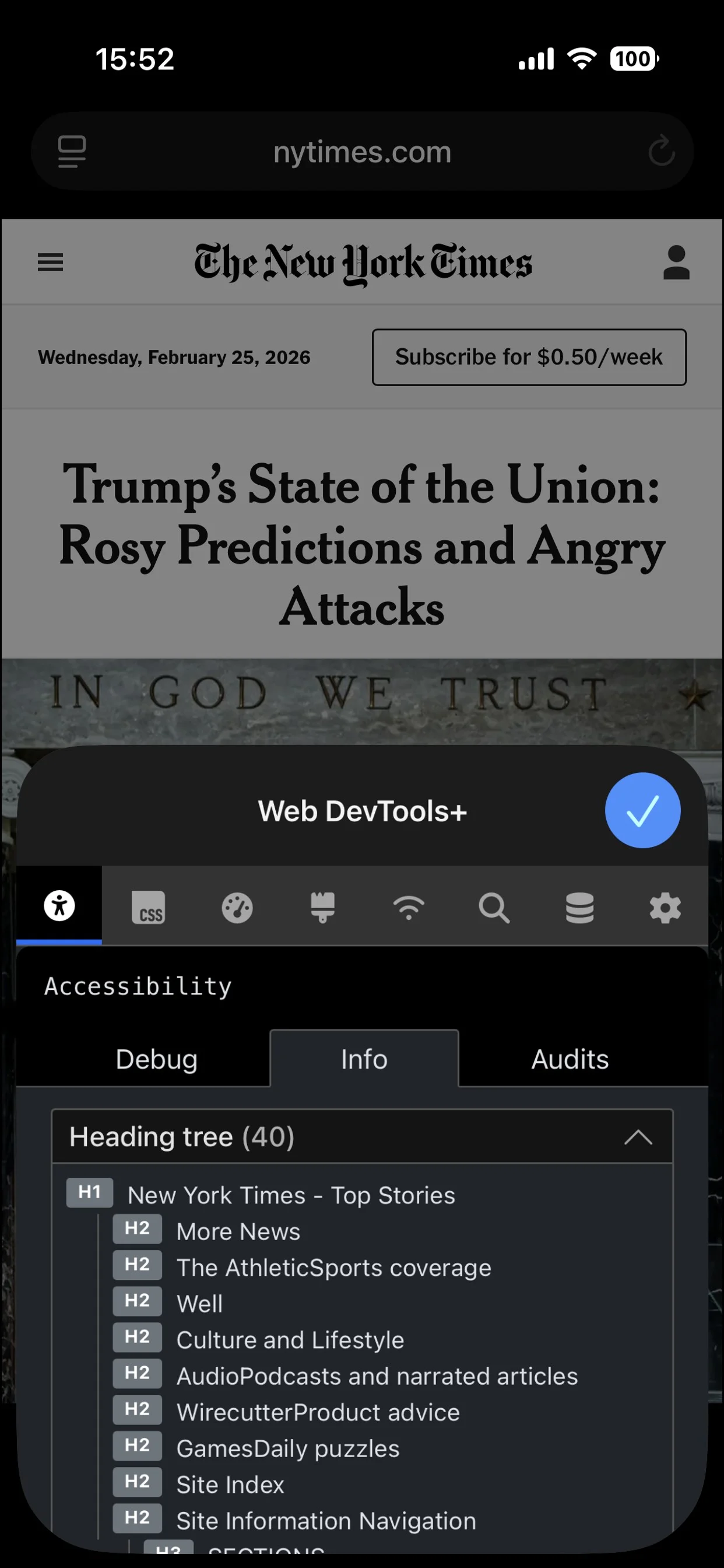This screenshot has height=1568, width=724.
Task: Open the performance gauge tool
Action: (237, 907)
